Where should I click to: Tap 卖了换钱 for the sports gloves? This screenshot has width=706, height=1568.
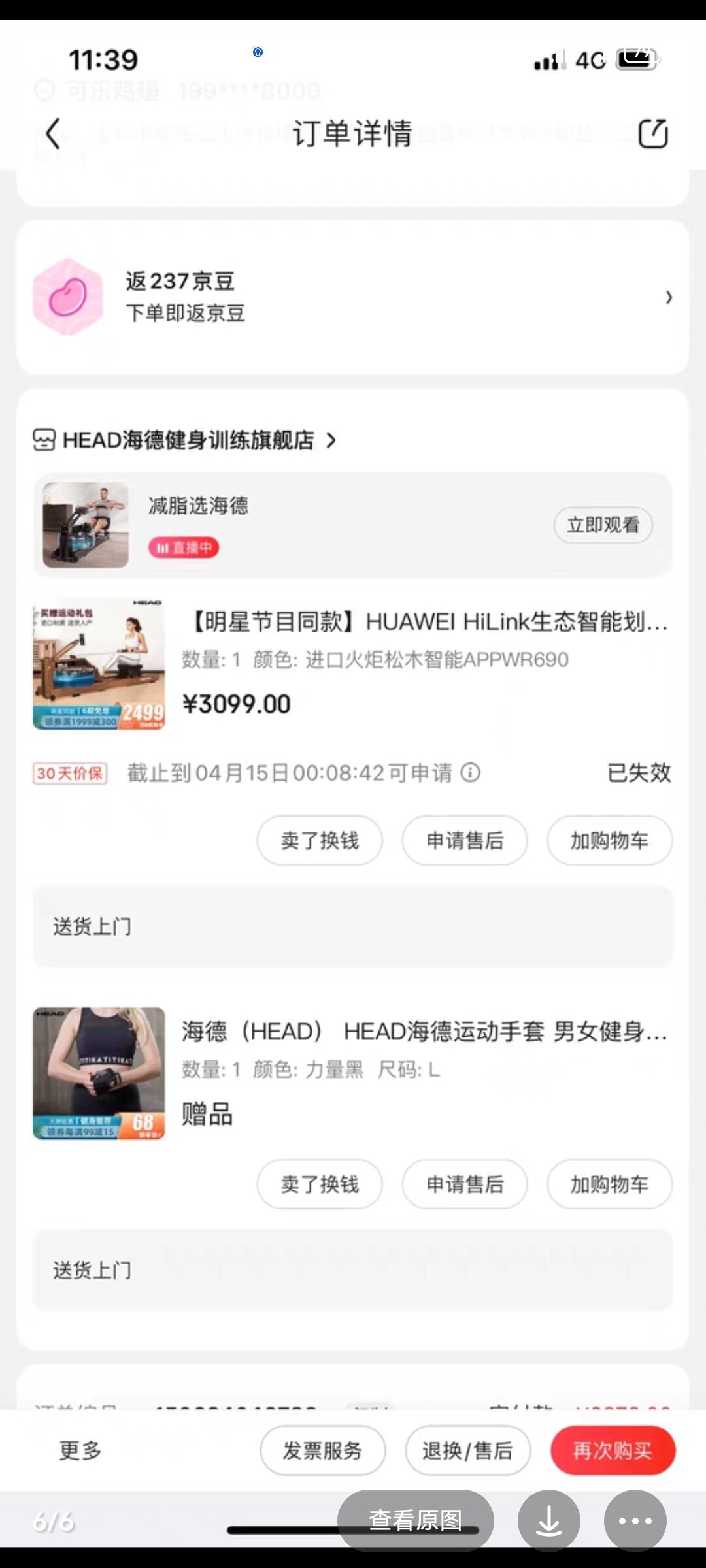coord(320,1184)
